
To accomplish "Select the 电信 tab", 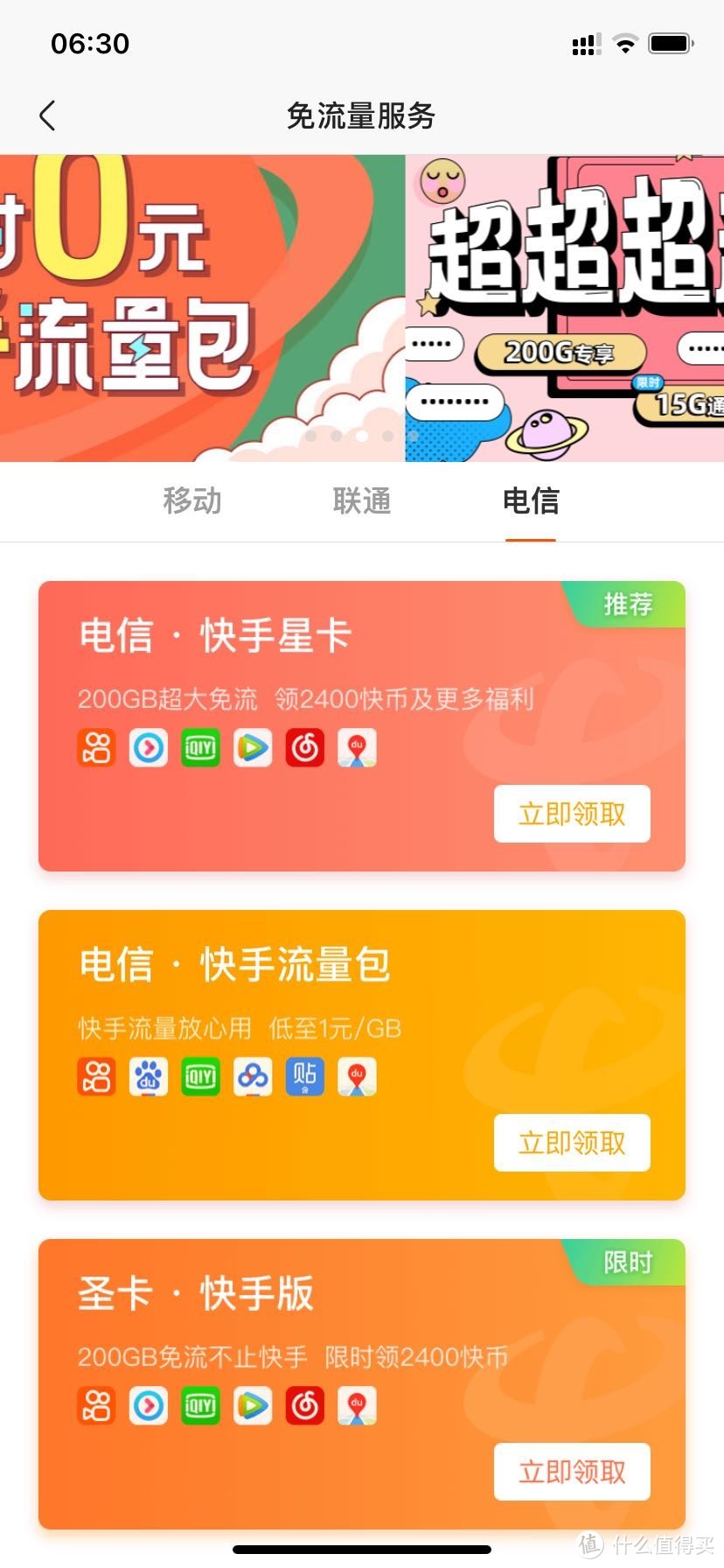I will coord(530,501).
